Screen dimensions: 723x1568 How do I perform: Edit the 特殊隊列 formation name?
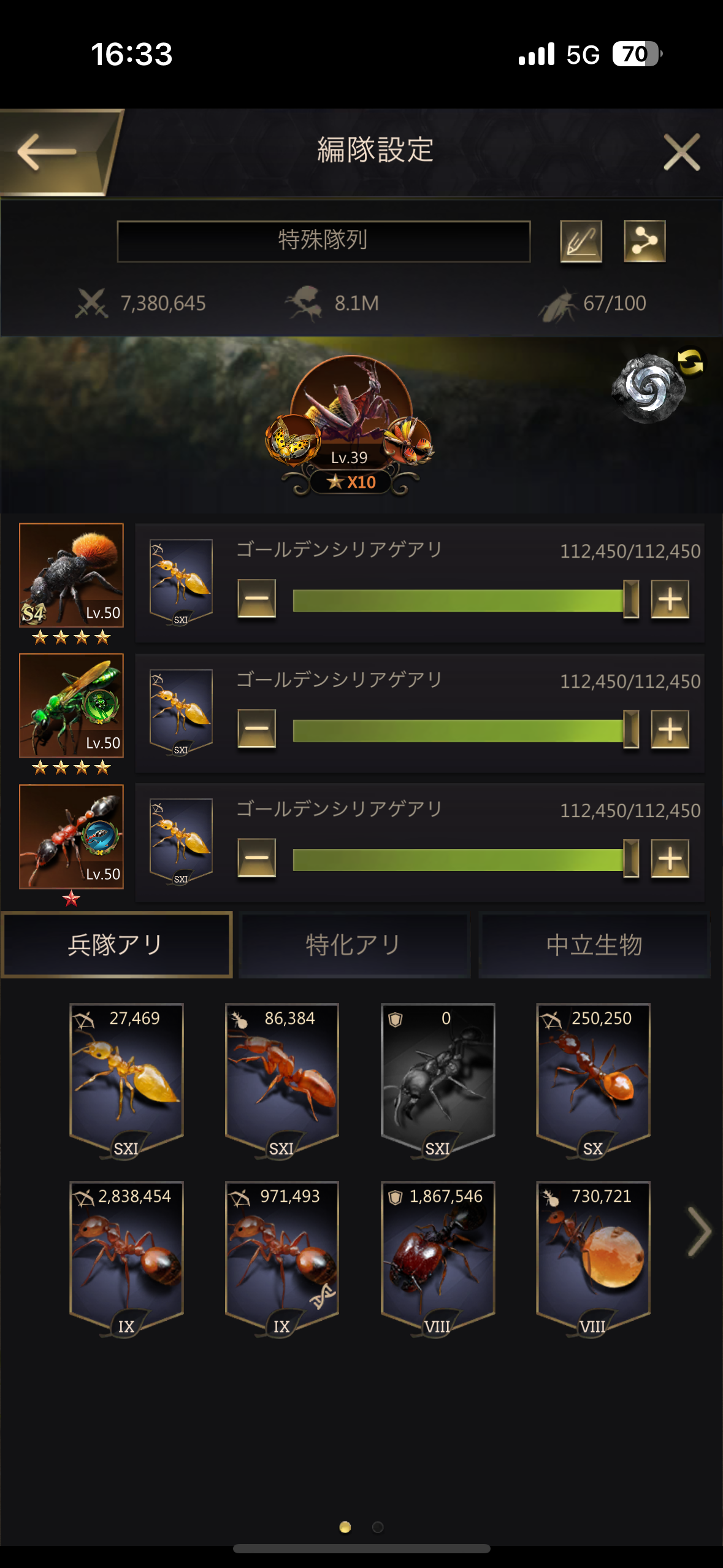[581, 242]
